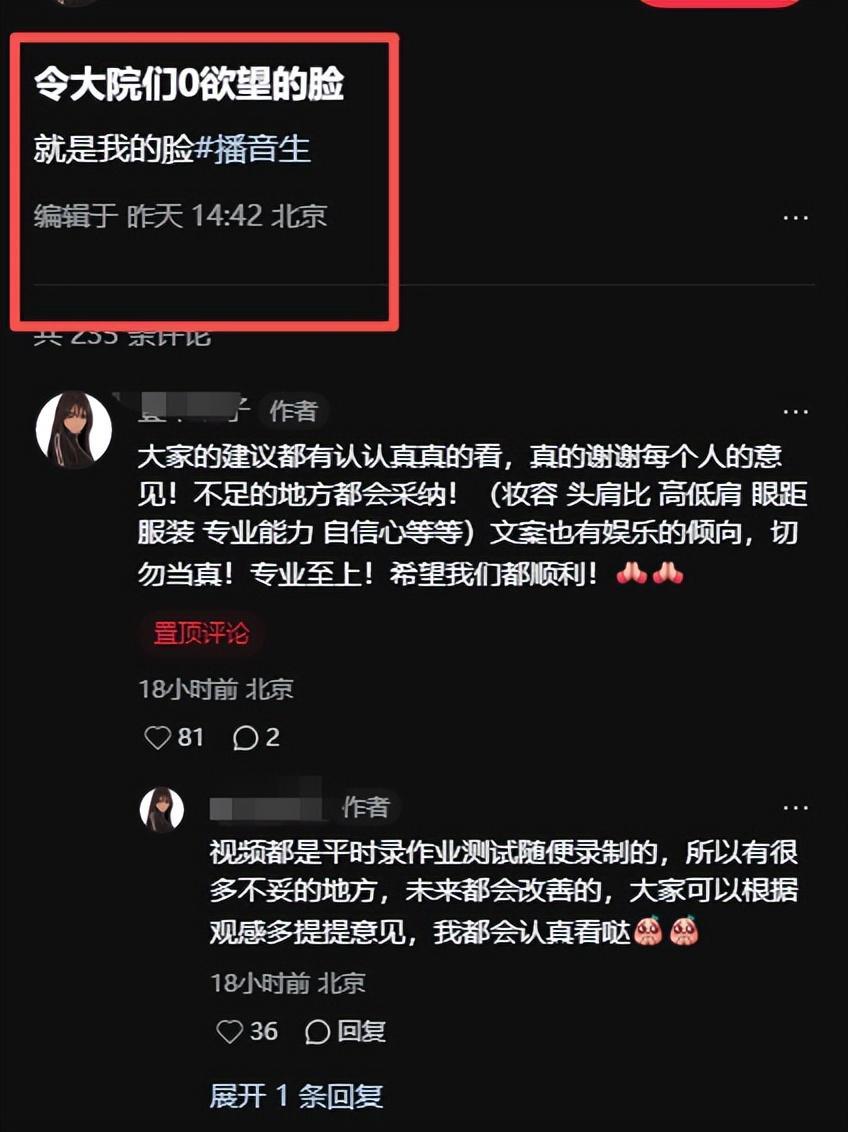The height and width of the screenshot is (1132, 848).
Task: Open the overflow menu on the reply comment
Action: (795, 807)
